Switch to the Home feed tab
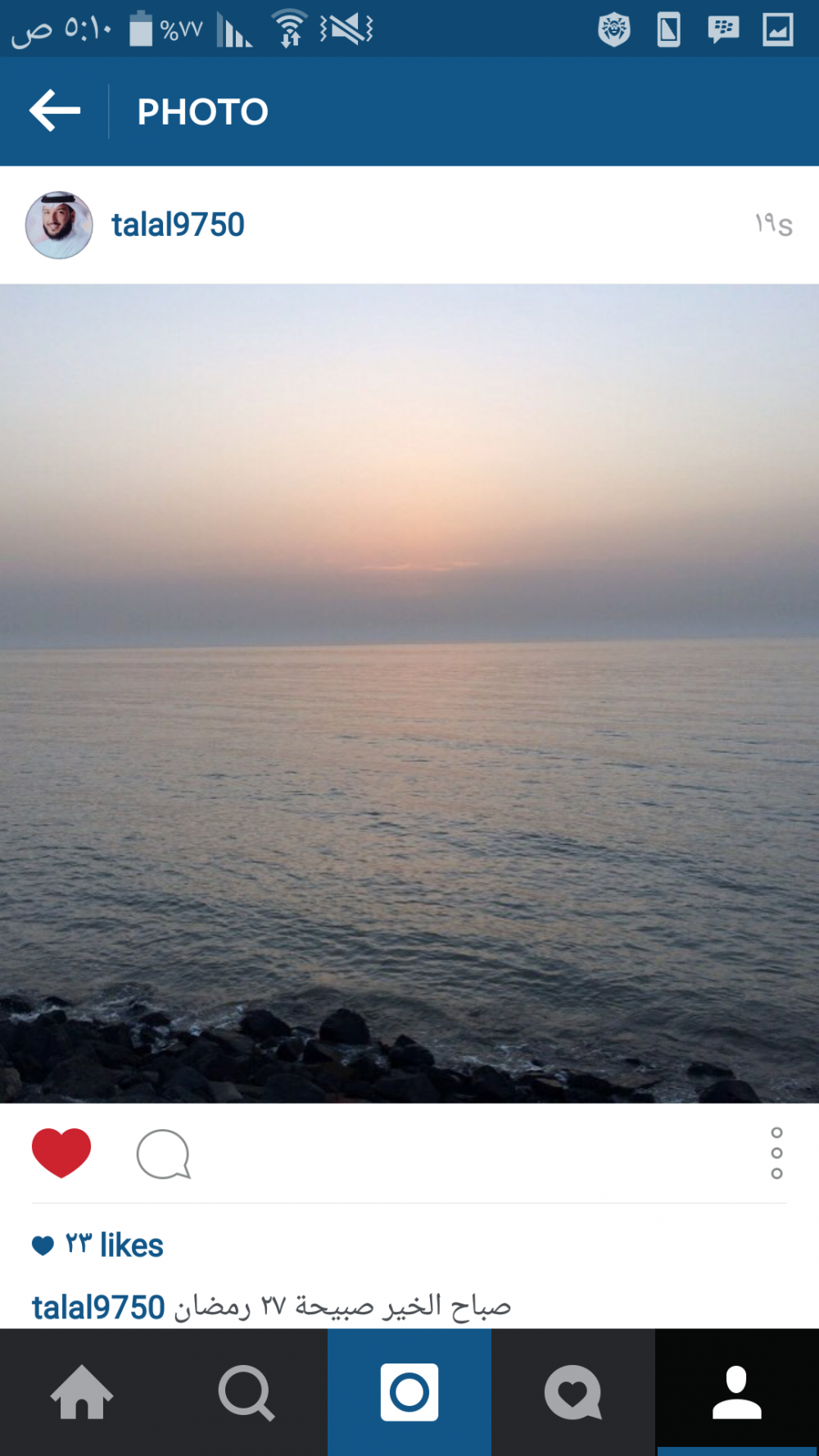 tap(82, 1393)
